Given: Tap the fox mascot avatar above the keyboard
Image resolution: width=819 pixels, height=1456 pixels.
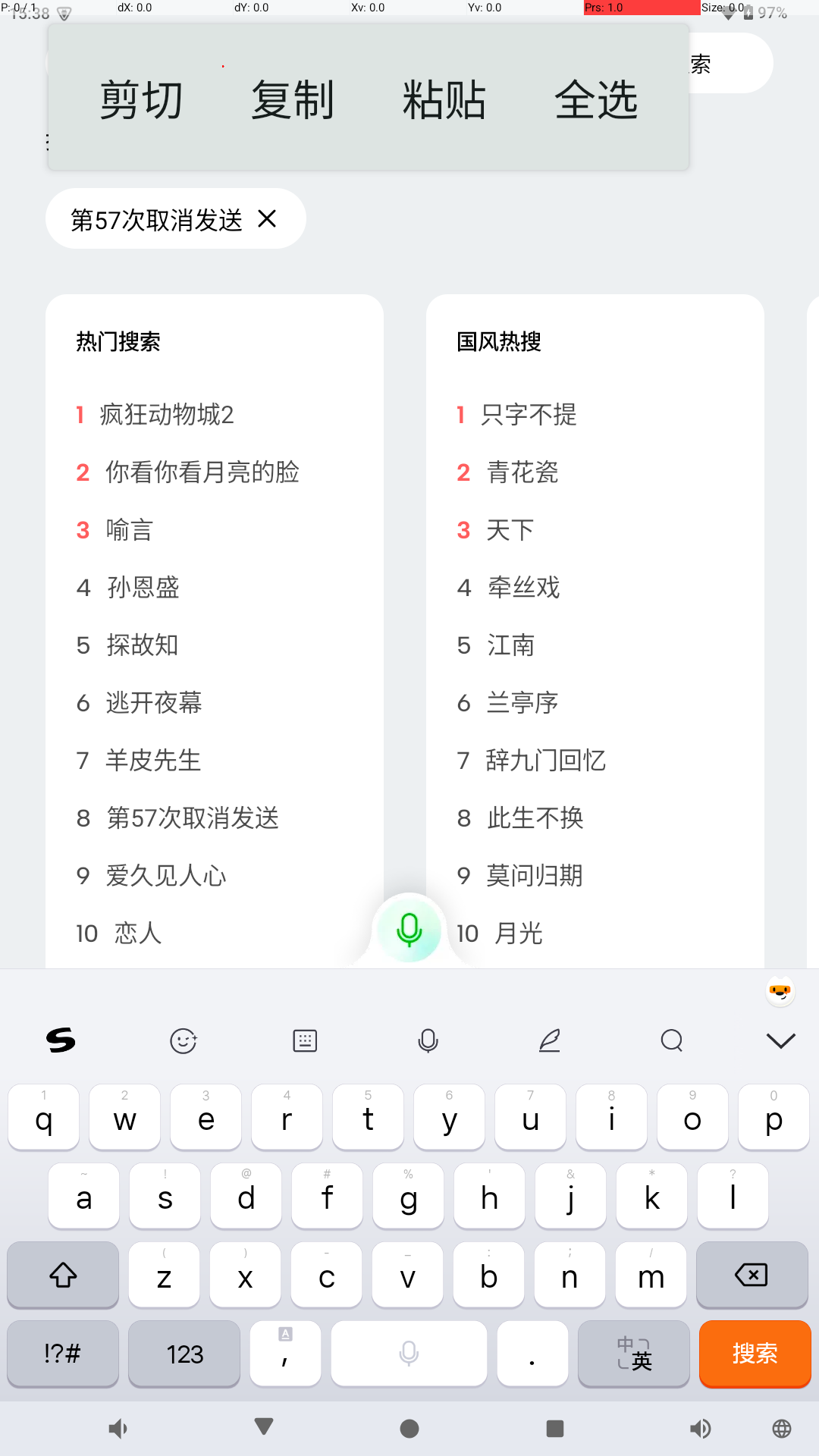Looking at the screenshot, I should (780, 991).
